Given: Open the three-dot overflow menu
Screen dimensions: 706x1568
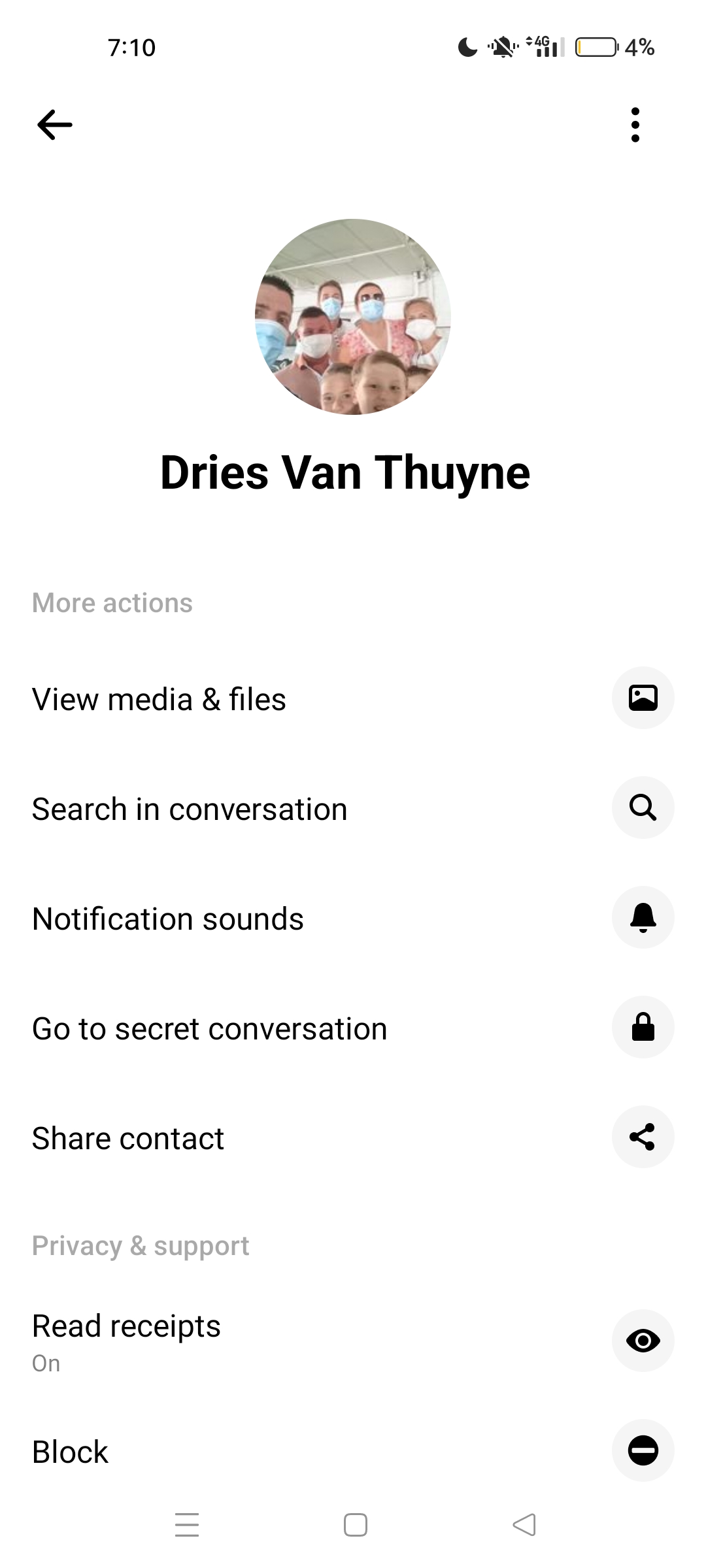Looking at the screenshot, I should (635, 124).
